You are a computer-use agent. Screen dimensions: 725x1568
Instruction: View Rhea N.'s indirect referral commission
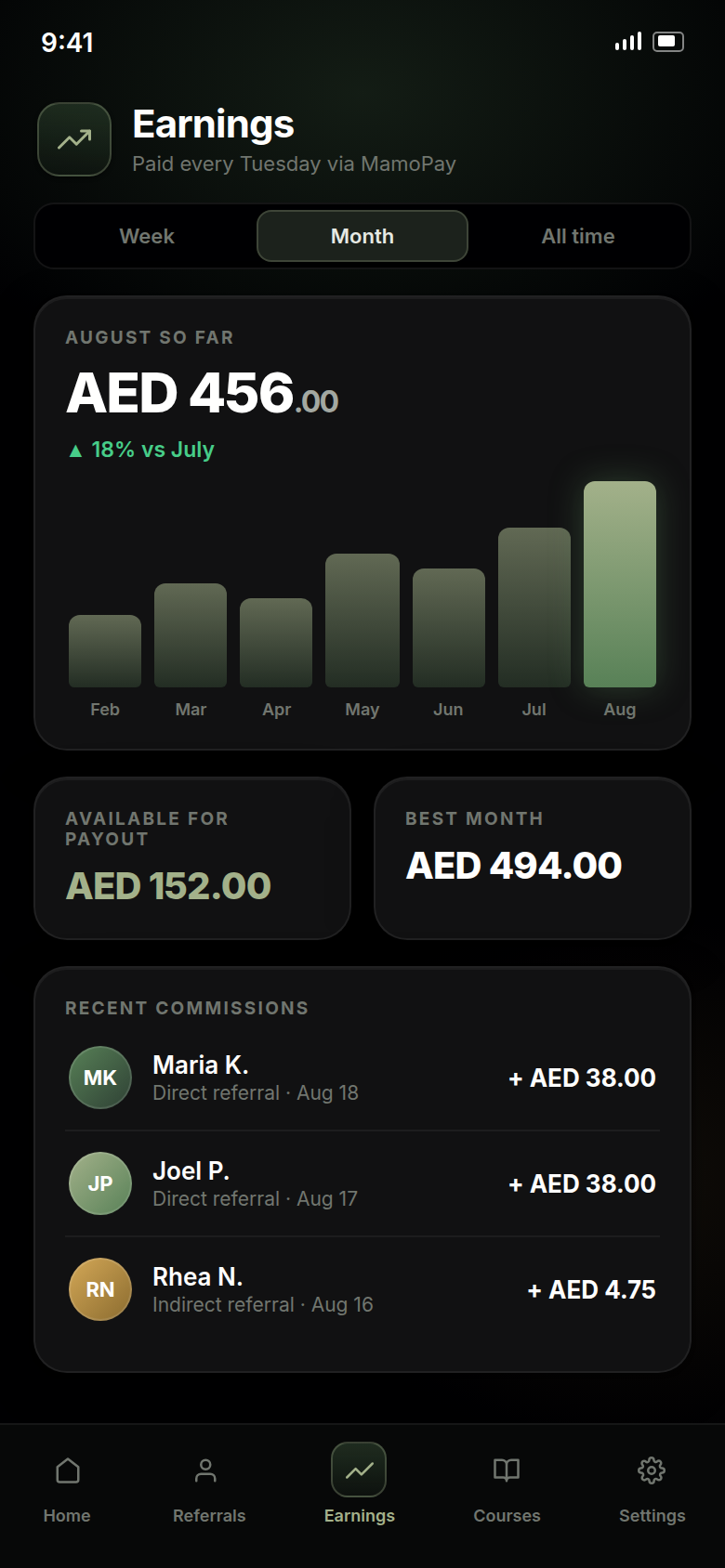click(362, 1289)
